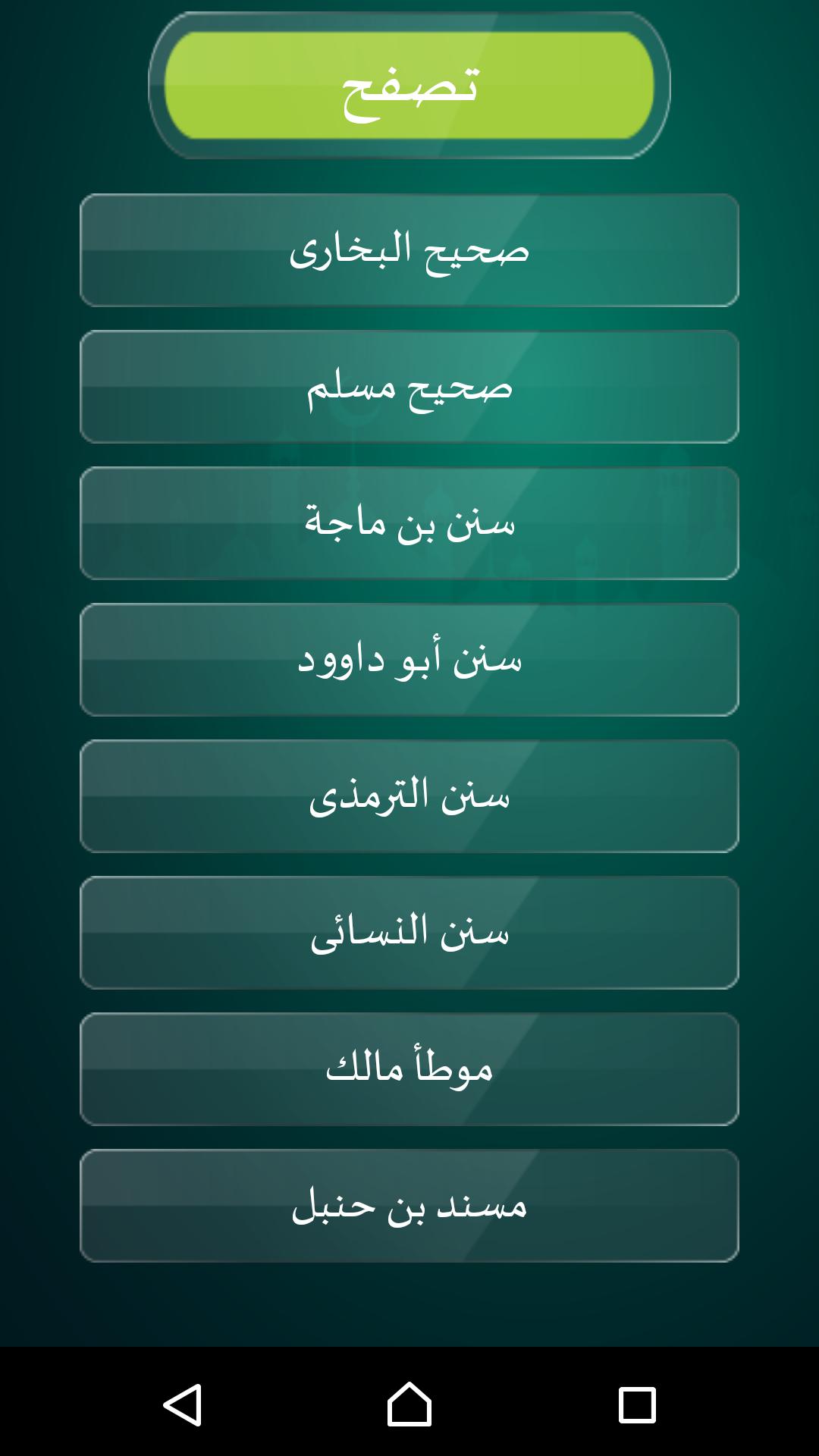Open موطأ مالك book
The image size is (819, 1456).
coord(409,1069)
